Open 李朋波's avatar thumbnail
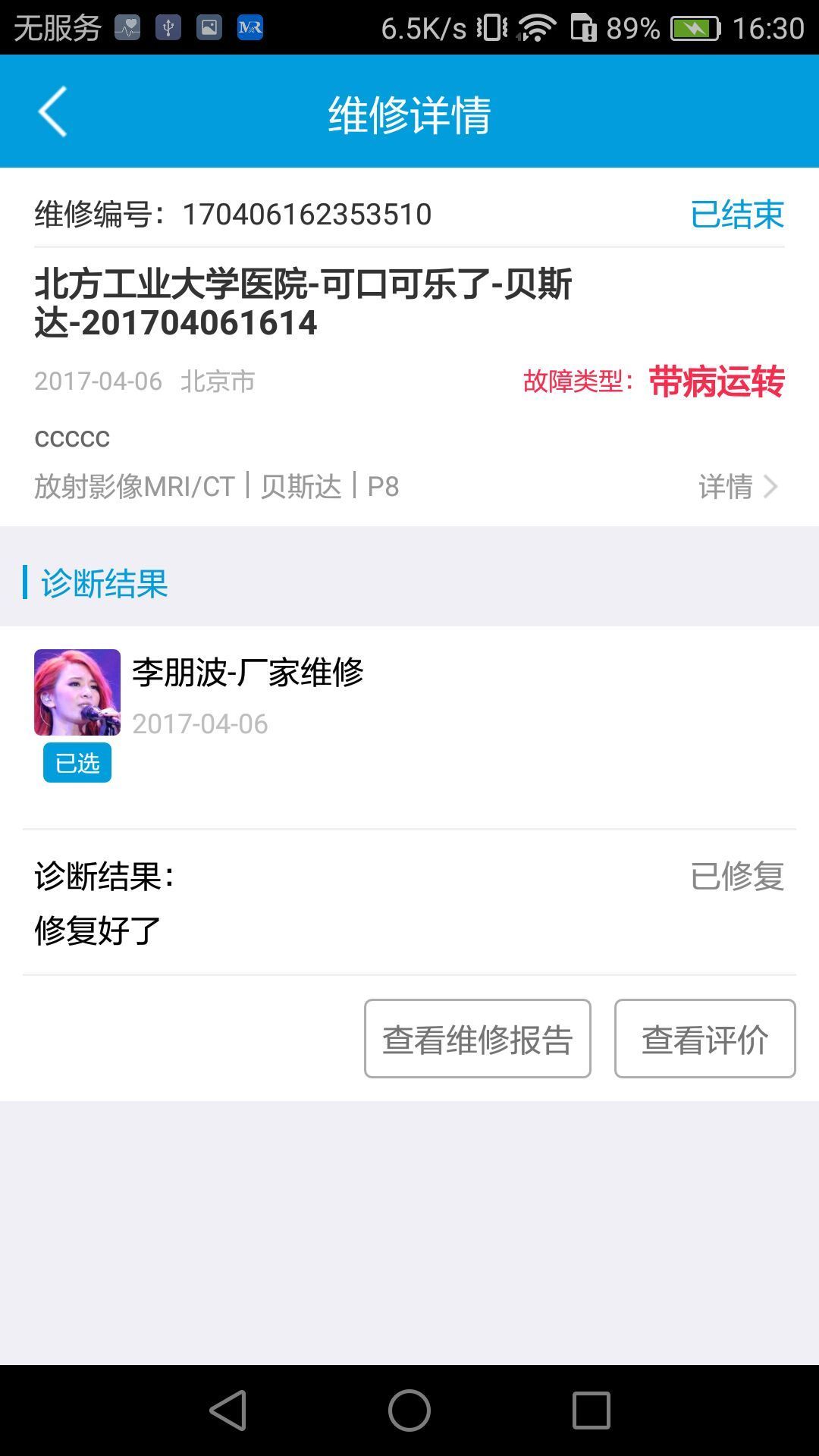 pyautogui.click(x=77, y=692)
